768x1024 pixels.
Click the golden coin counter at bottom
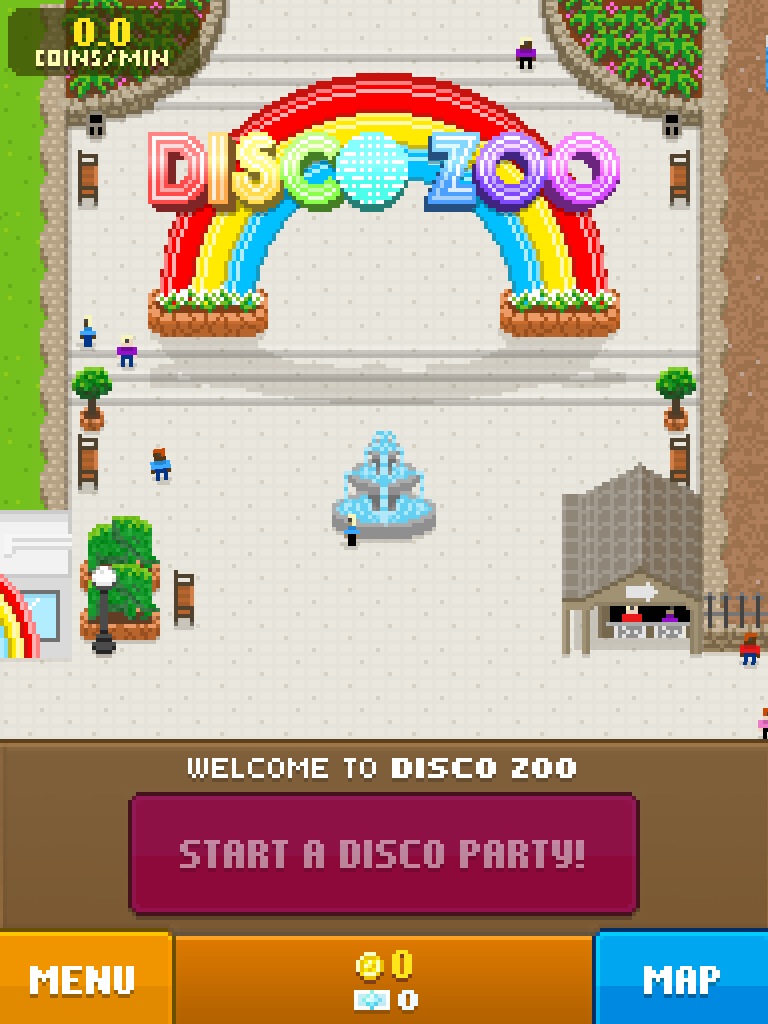[x=384, y=963]
